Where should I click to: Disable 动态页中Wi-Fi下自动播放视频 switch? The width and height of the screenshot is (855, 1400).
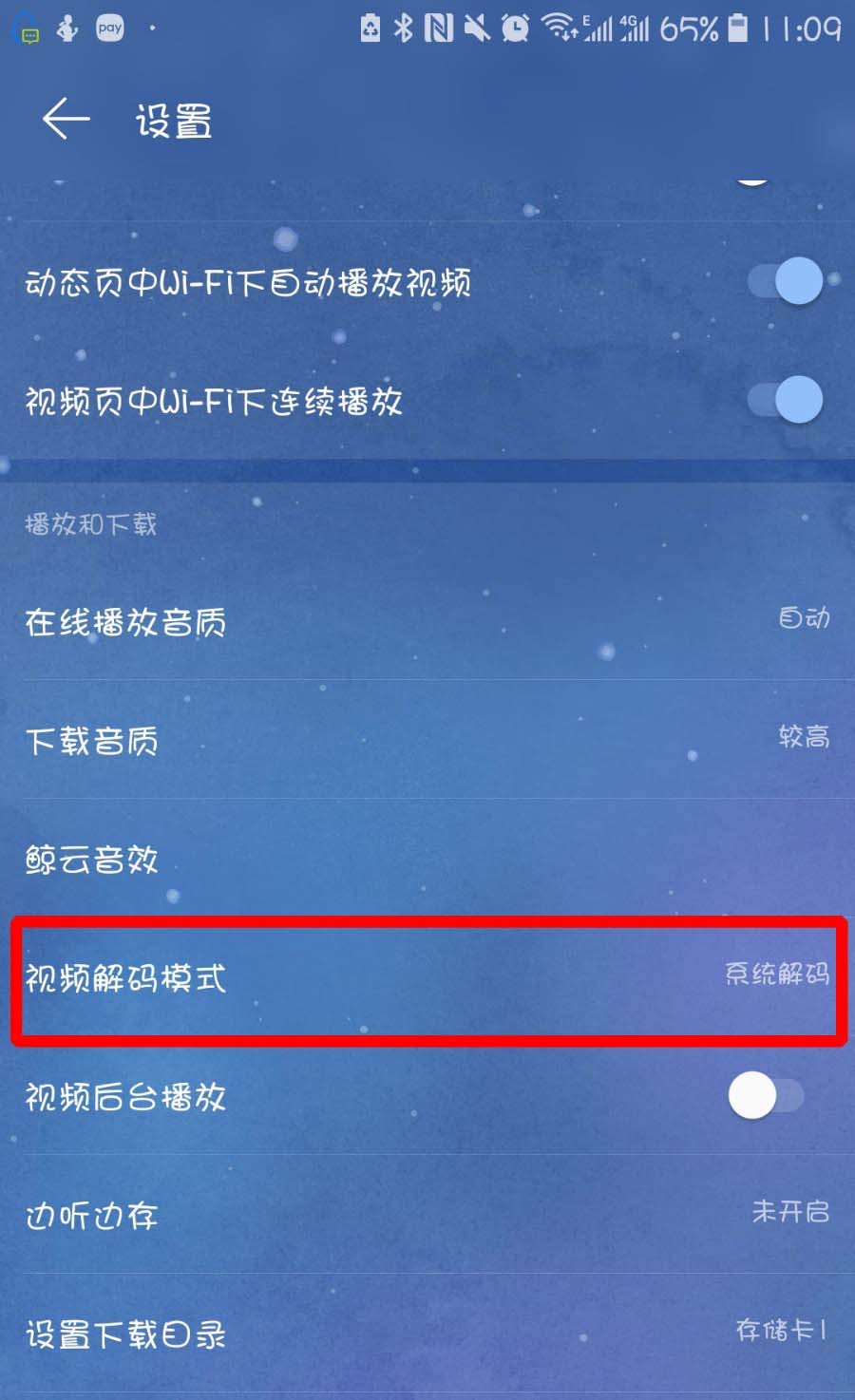[785, 281]
